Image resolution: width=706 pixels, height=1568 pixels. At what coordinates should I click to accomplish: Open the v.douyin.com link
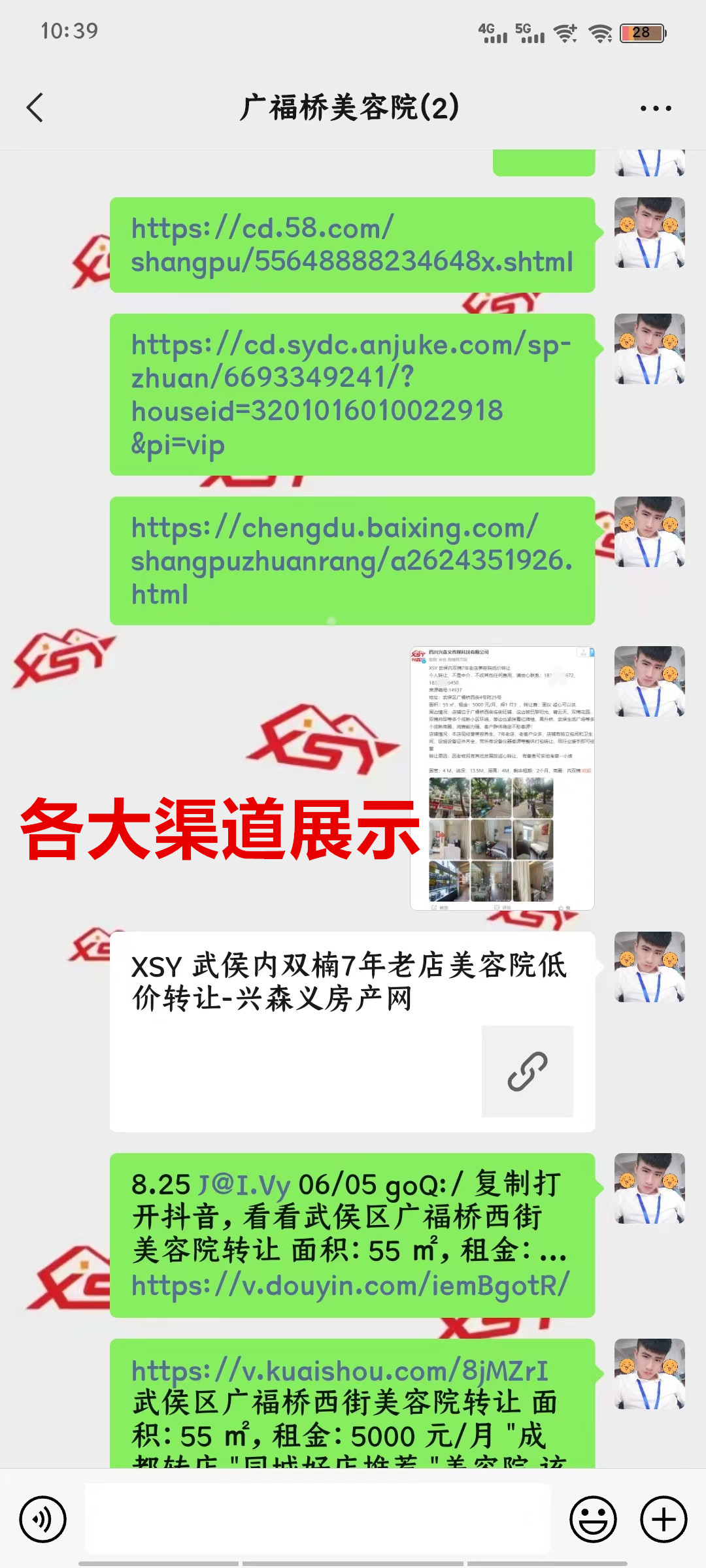coord(350,1286)
